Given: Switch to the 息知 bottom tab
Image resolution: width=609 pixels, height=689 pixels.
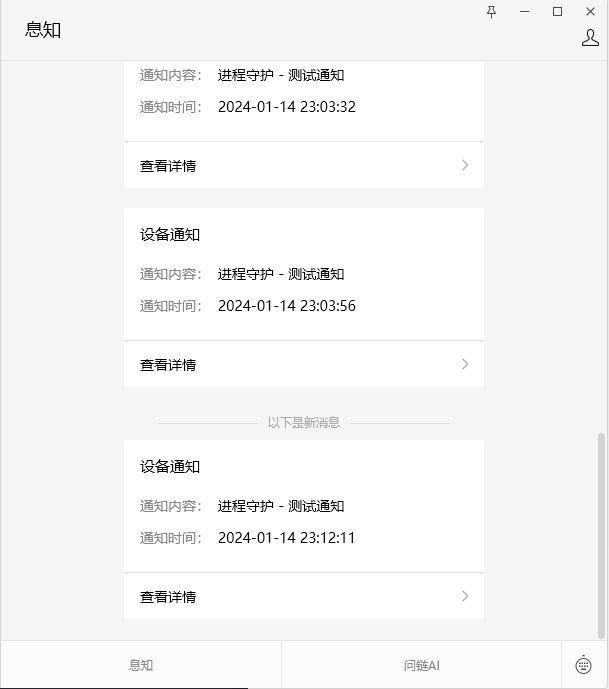Looking at the screenshot, I should pyautogui.click(x=141, y=665).
